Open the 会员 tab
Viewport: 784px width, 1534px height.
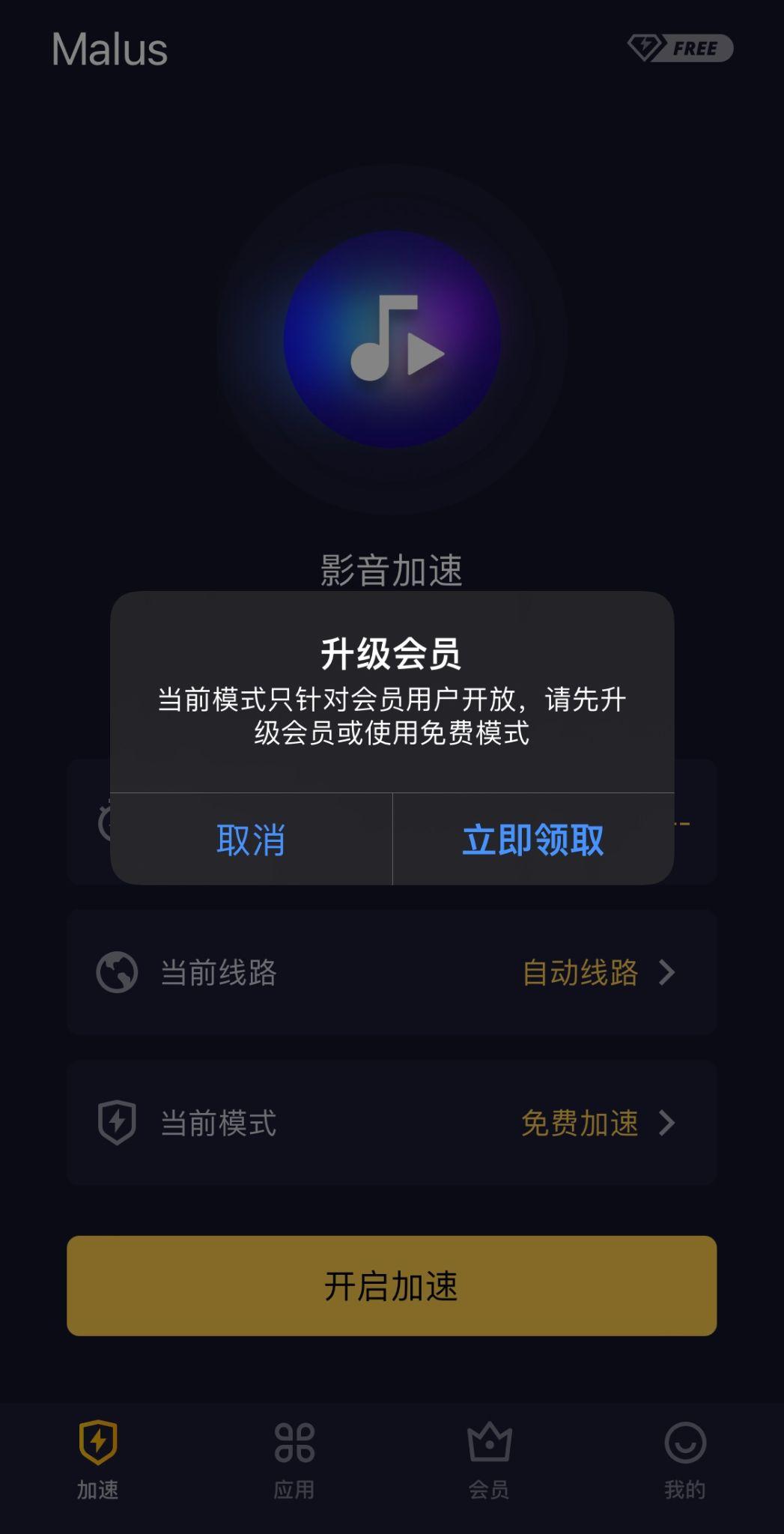click(x=489, y=1458)
